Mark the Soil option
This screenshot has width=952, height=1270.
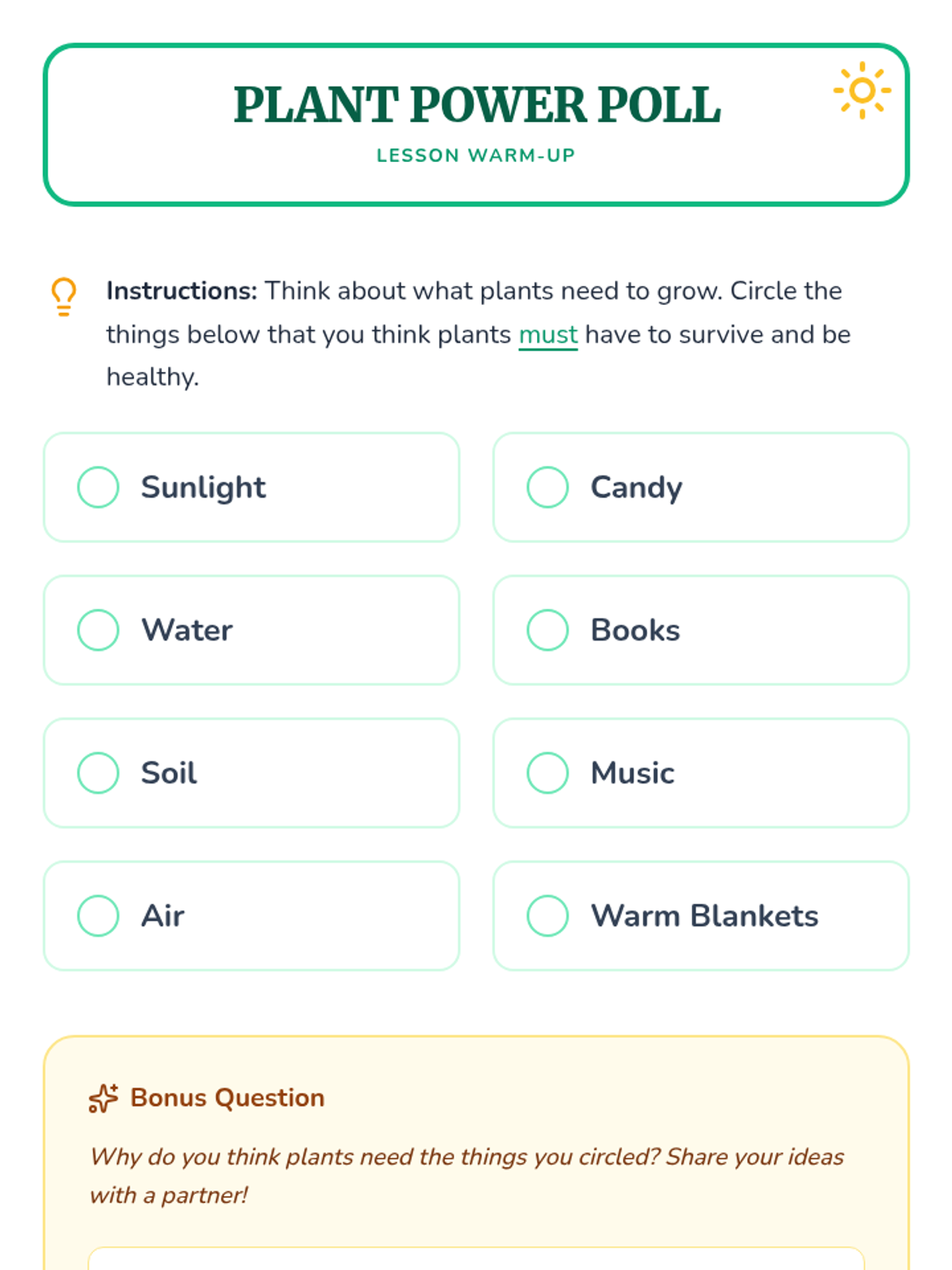pyautogui.click(x=251, y=773)
